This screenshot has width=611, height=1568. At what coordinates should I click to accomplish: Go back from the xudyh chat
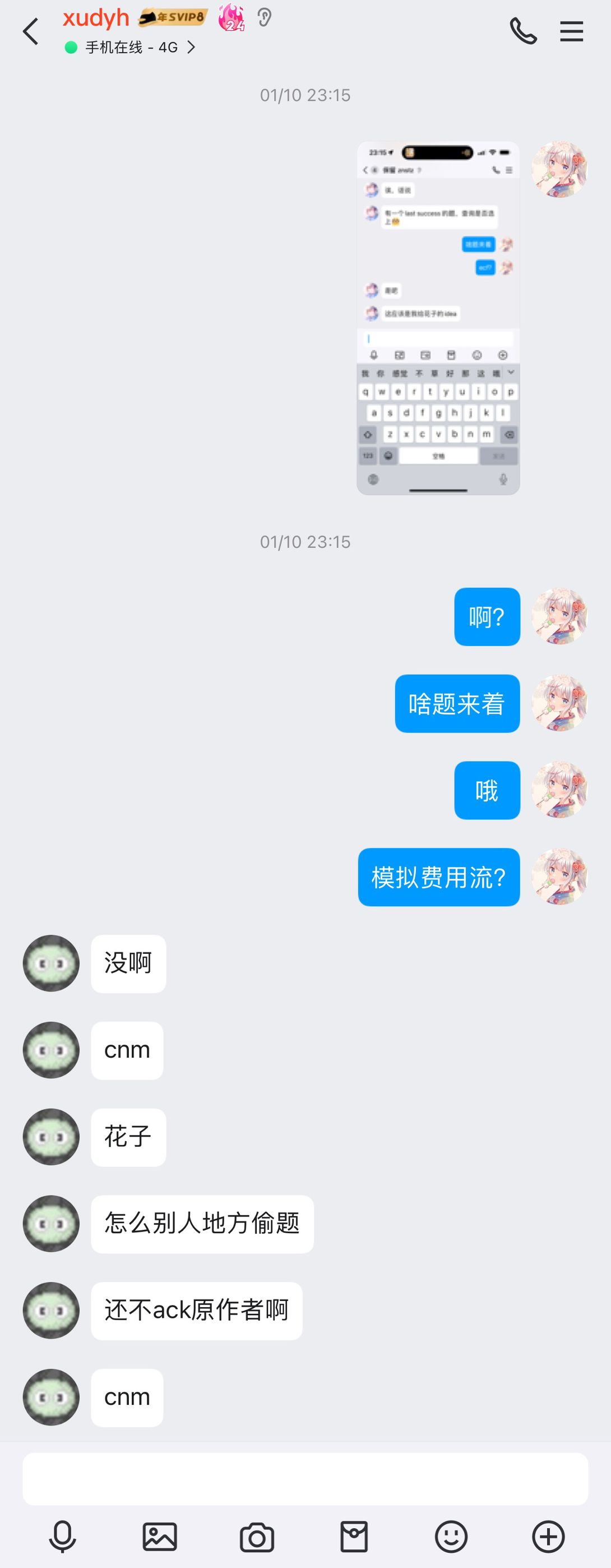(x=30, y=31)
